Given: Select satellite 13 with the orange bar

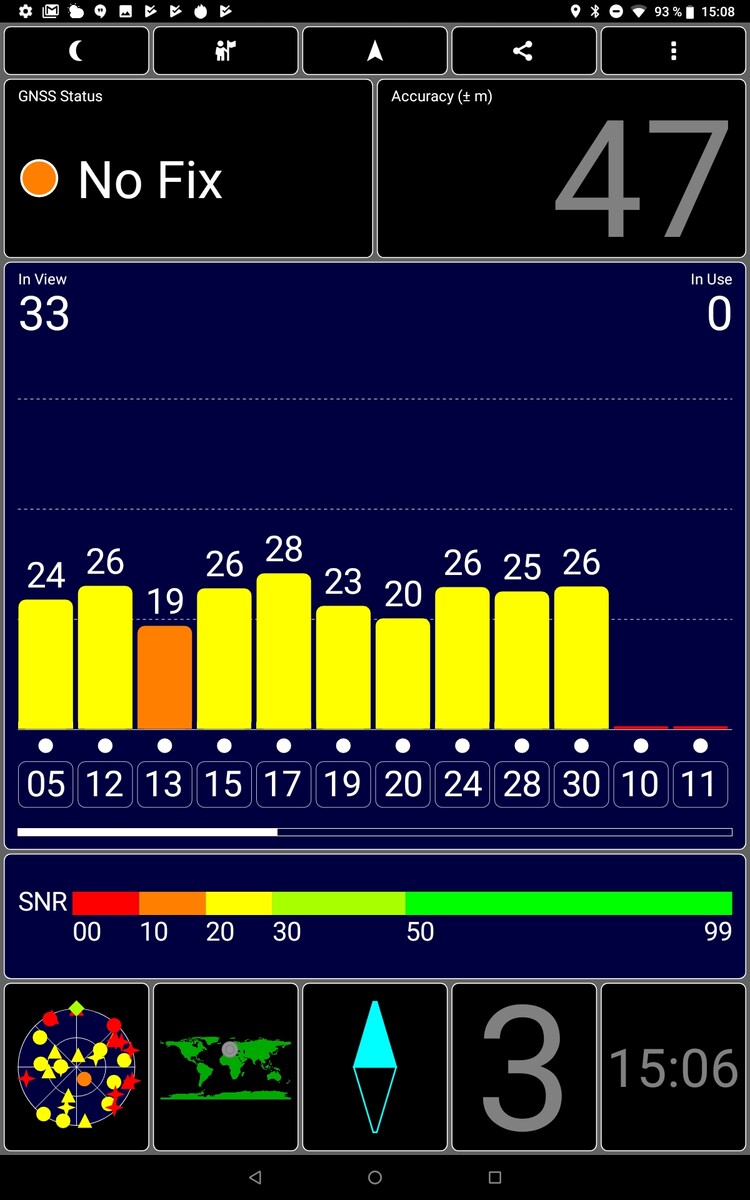Looking at the screenshot, I should pos(164,784).
